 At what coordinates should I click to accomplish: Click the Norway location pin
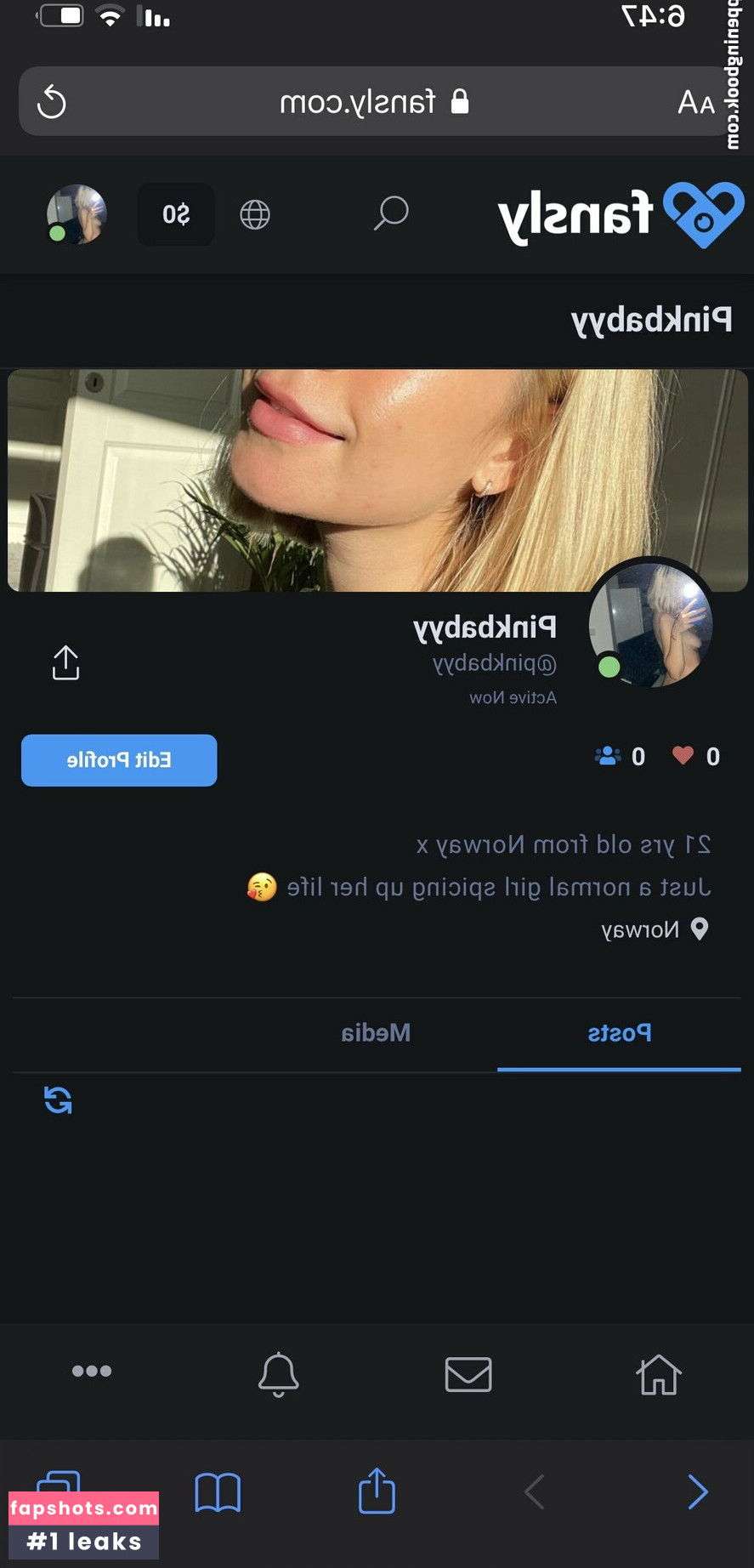click(x=700, y=929)
